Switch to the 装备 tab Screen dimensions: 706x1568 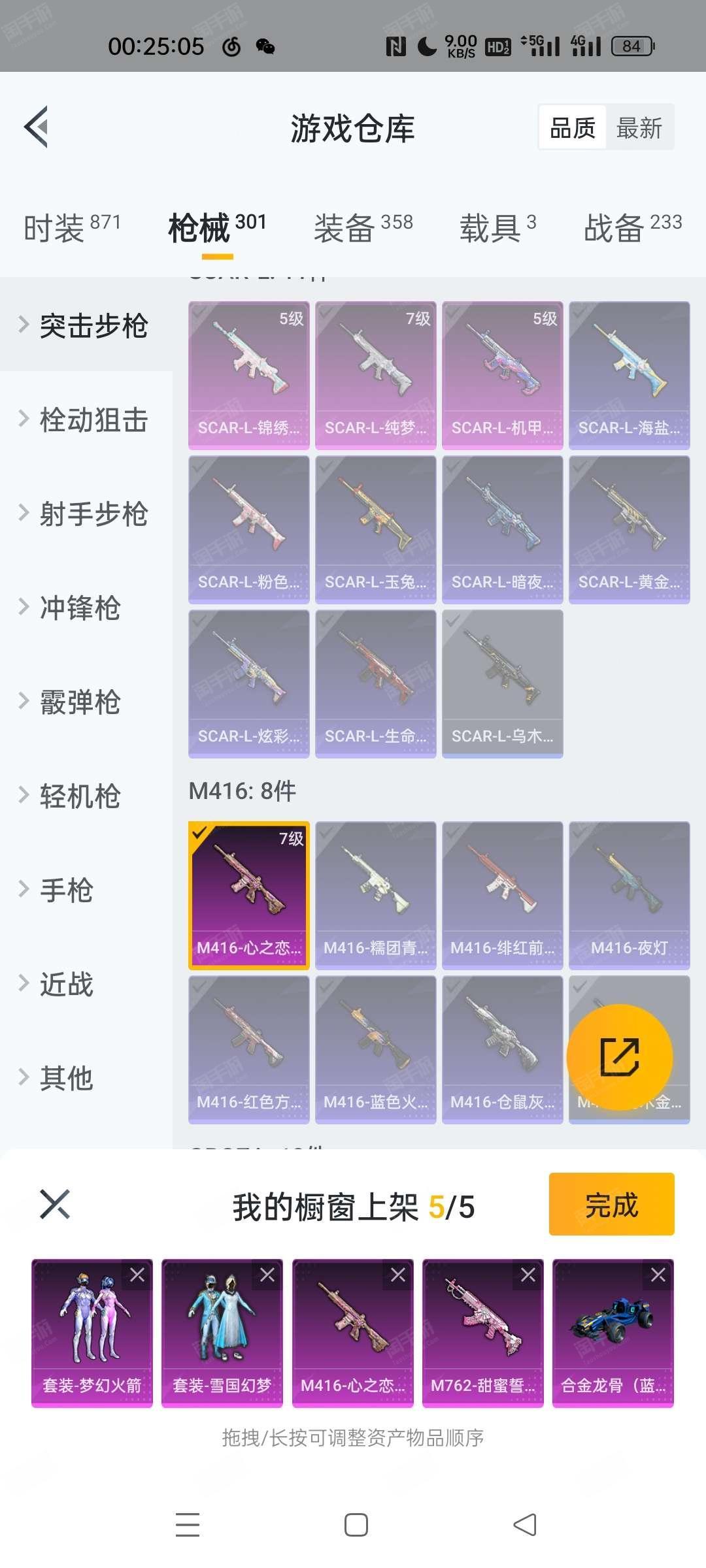[x=363, y=228]
